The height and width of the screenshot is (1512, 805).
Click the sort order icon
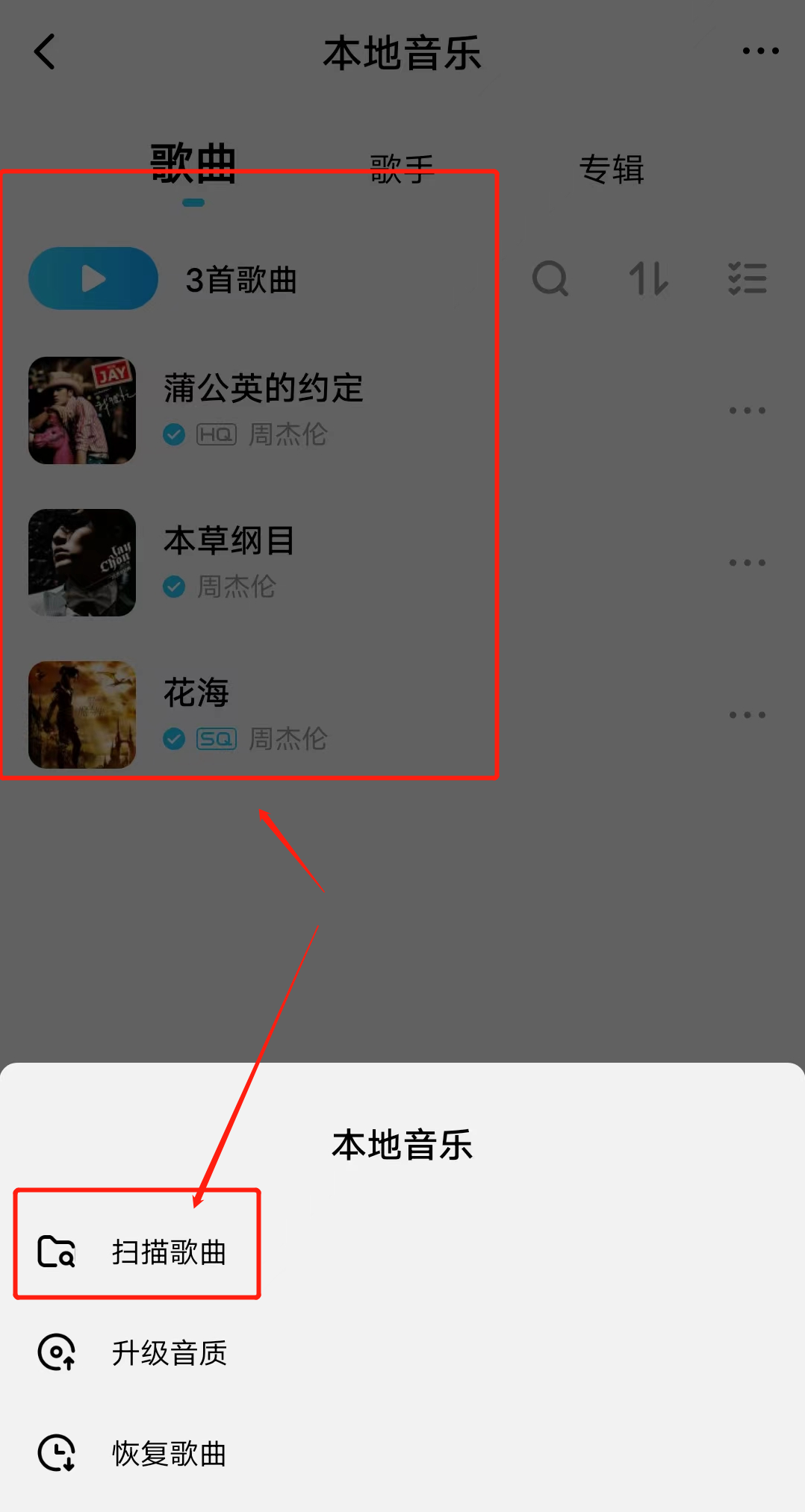[x=647, y=278]
